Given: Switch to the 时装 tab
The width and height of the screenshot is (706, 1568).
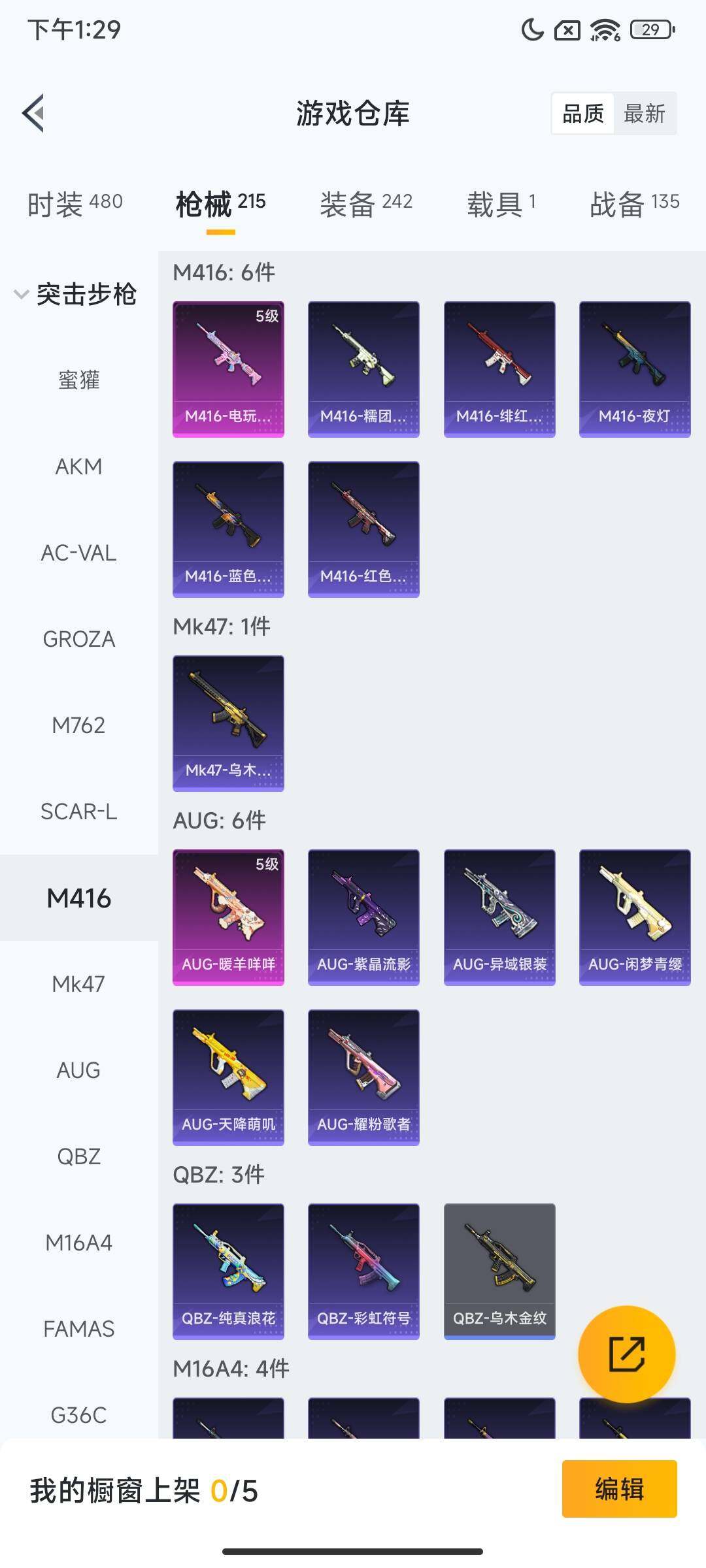Looking at the screenshot, I should (x=75, y=204).
